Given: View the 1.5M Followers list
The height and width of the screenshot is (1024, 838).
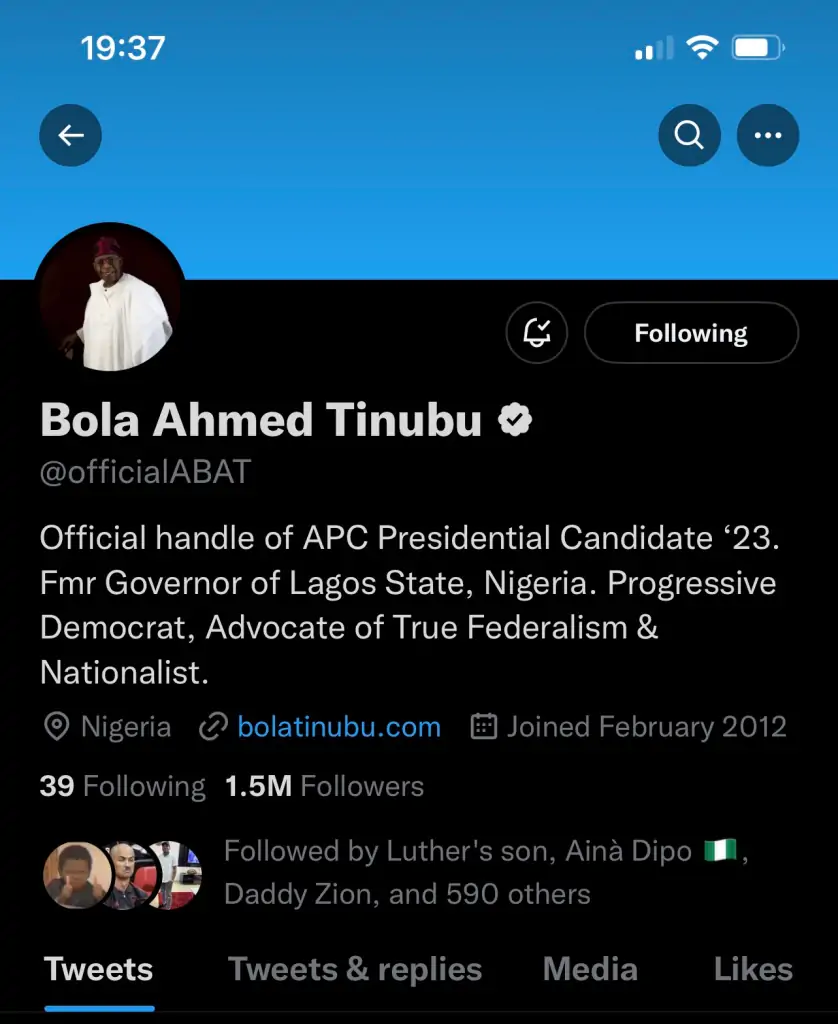Looking at the screenshot, I should click(x=324, y=786).
